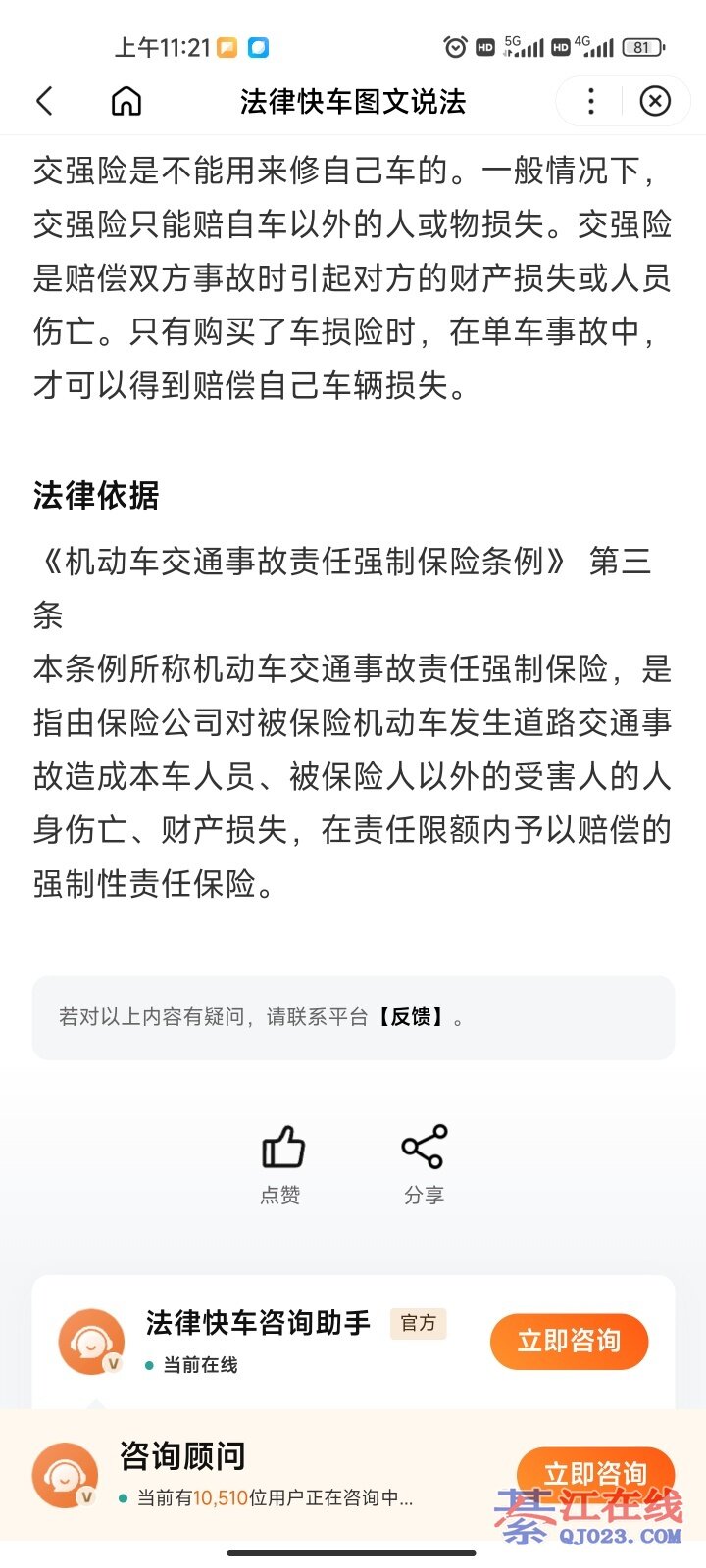Viewport: 706px width, 1568px height.
Task: Open the 【反馈】 feedback link
Action: tap(412, 1017)
